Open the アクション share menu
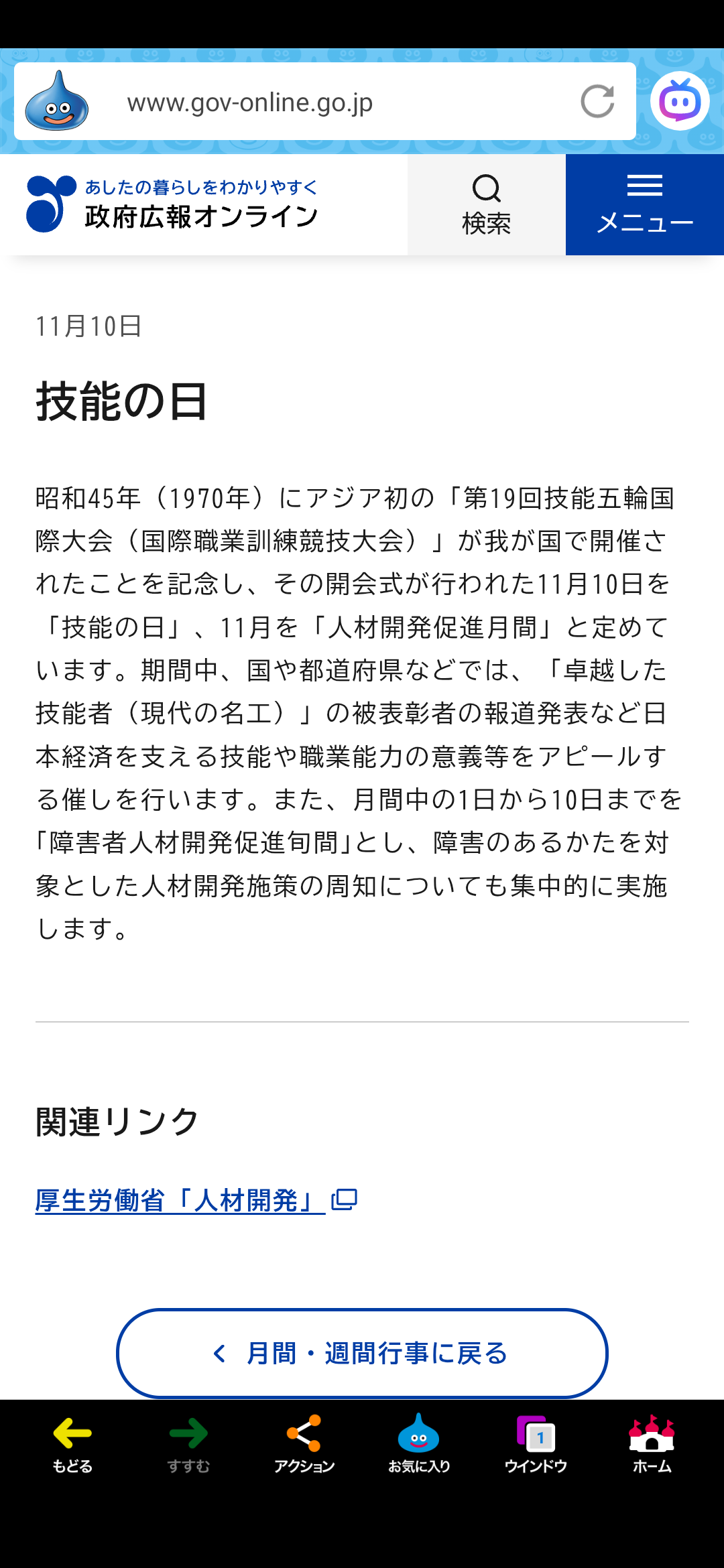 tap(304, 1444)
